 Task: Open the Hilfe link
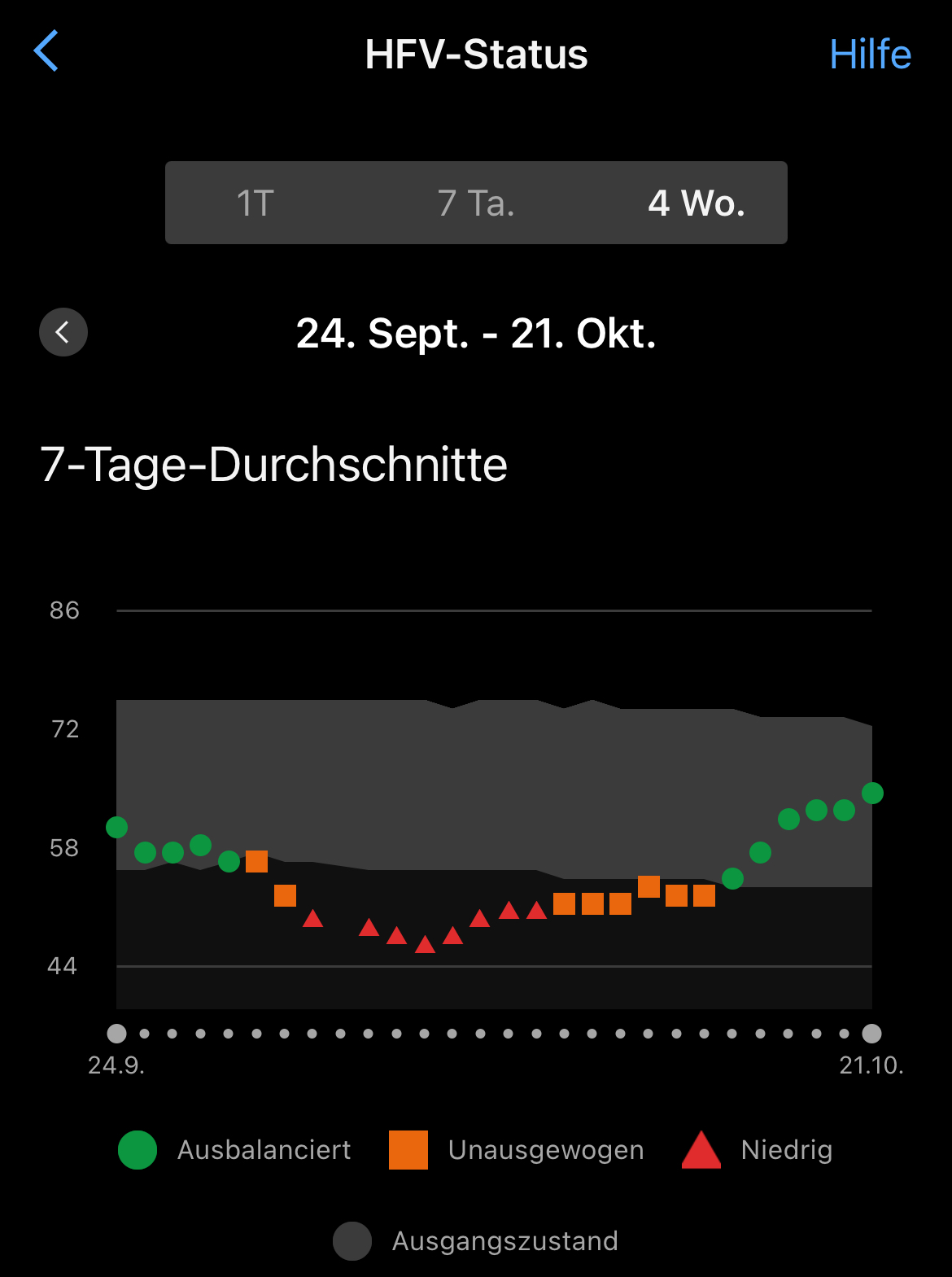869,55
